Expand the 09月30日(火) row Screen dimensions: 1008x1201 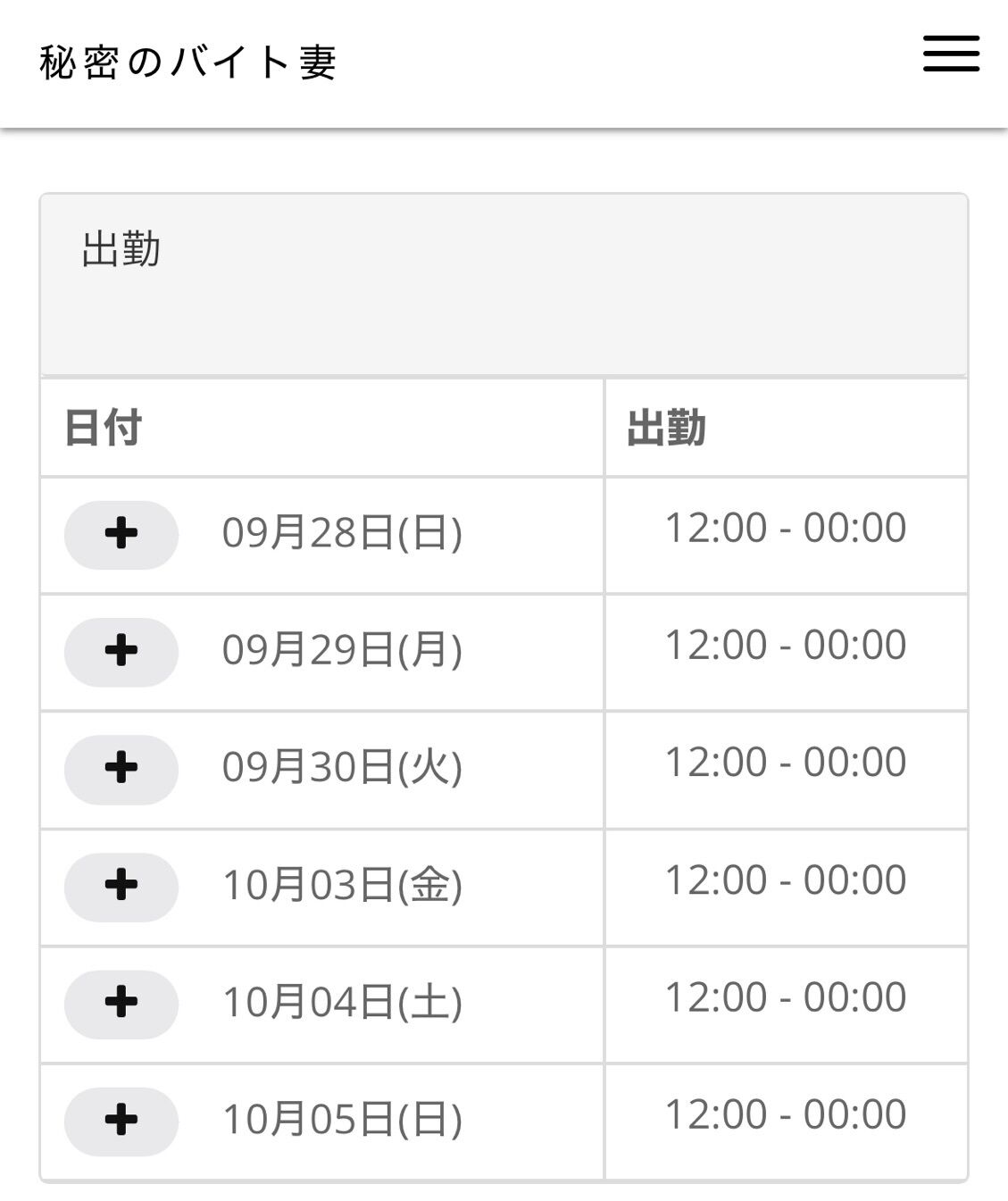[121, 769]
